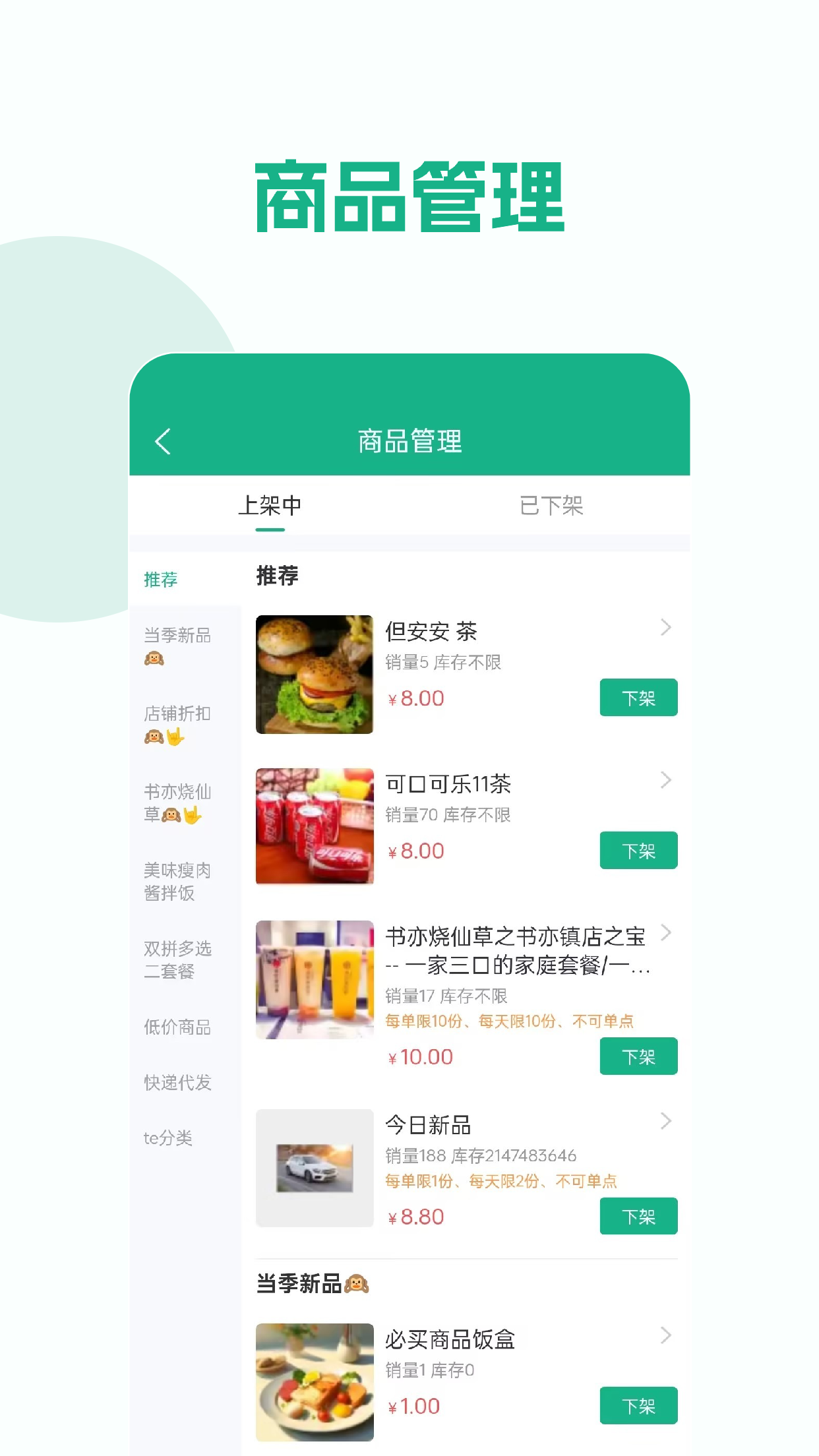This screenshot has width=819, height=1456.
Task: Open details chevron for 可口可乐11茶
Action: pyautogui.click(x=668, y=781)
